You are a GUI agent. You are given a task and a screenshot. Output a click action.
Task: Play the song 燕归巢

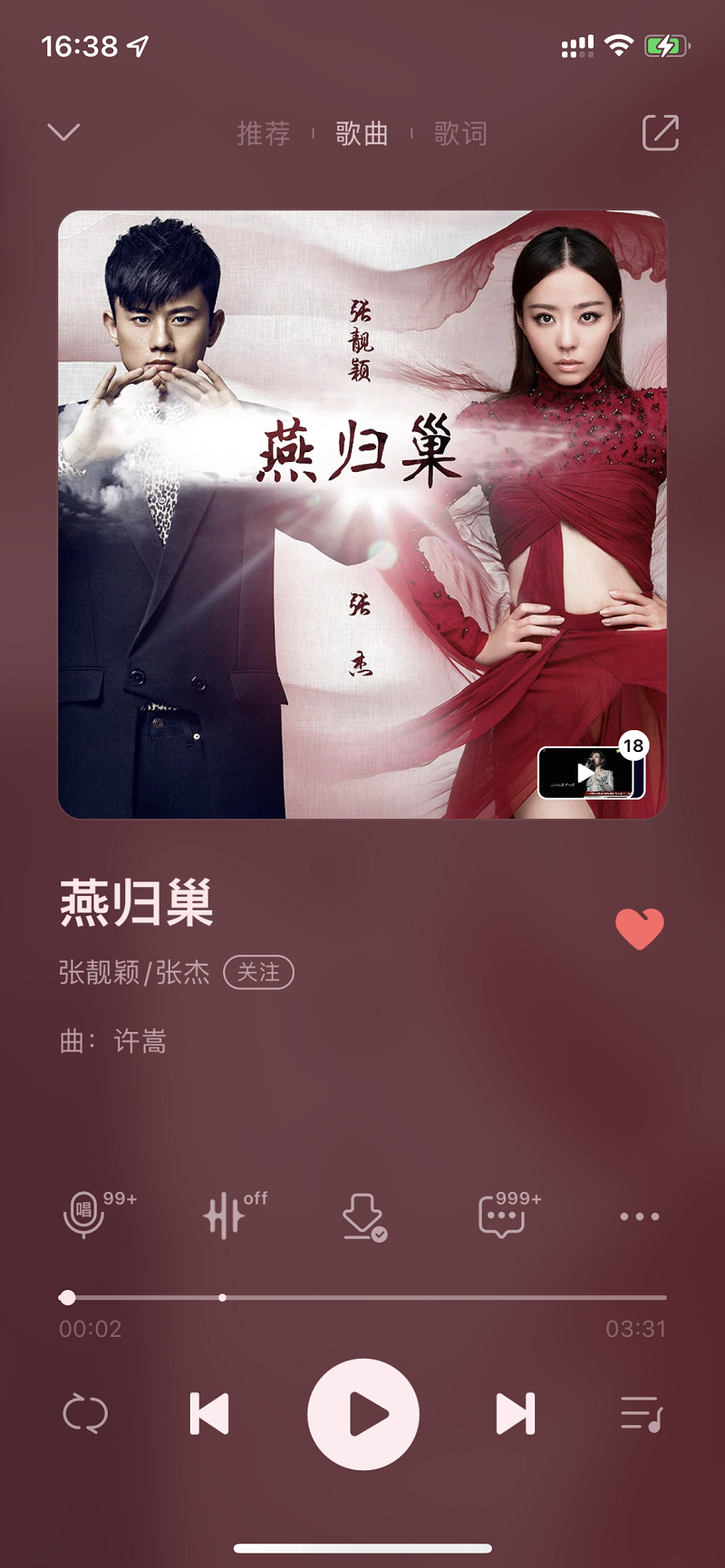click(362, 1414)
